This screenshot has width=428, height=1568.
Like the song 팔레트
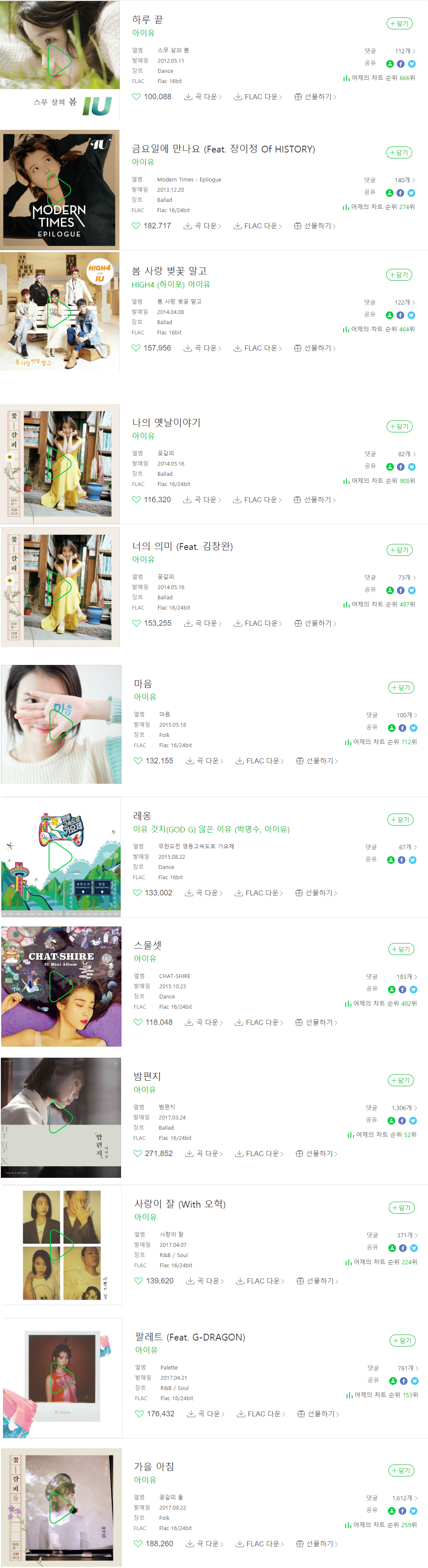pos(139,1413)
